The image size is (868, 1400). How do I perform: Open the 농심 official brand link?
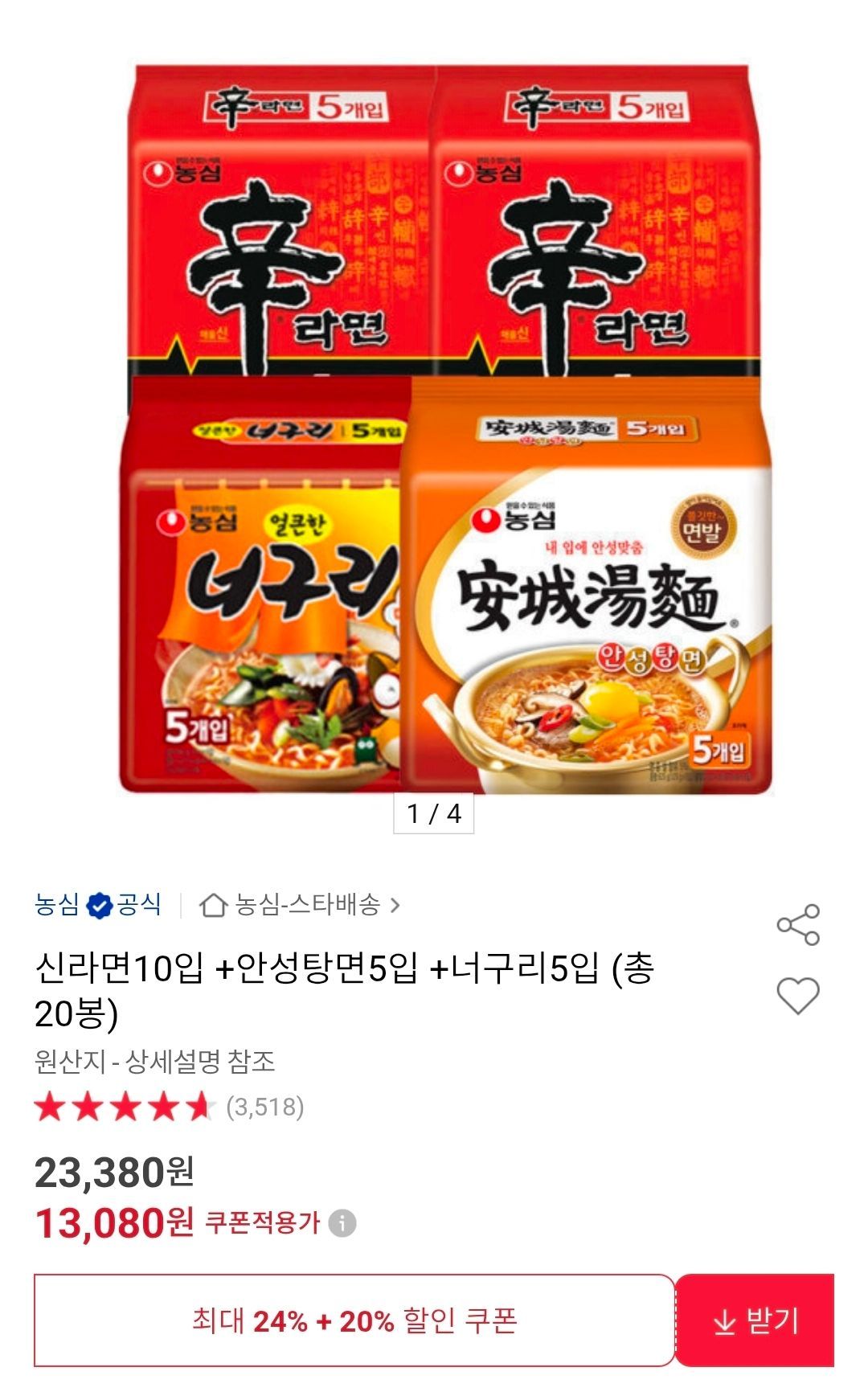coord(97,905)
